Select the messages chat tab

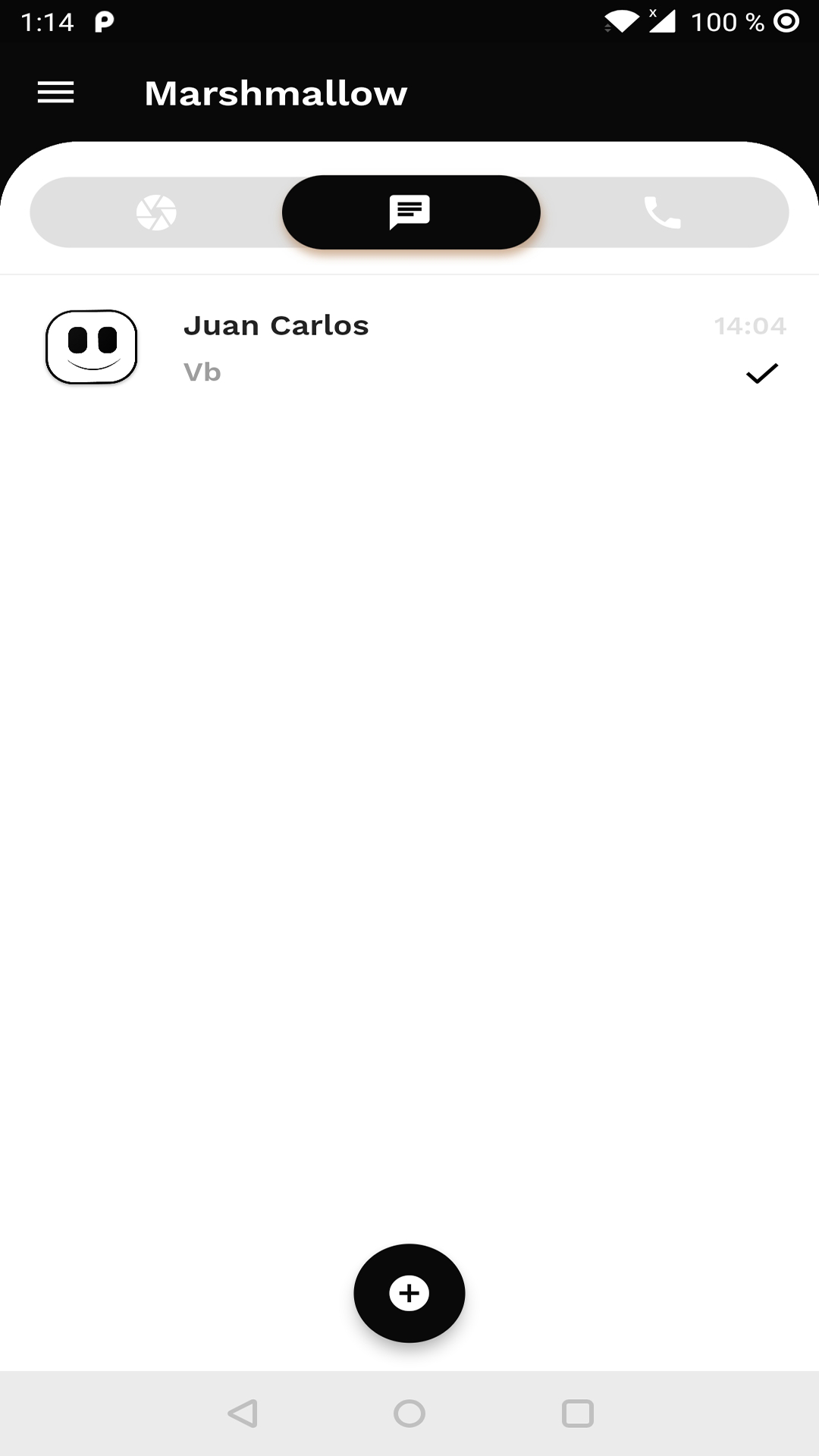tap(410, 212)
